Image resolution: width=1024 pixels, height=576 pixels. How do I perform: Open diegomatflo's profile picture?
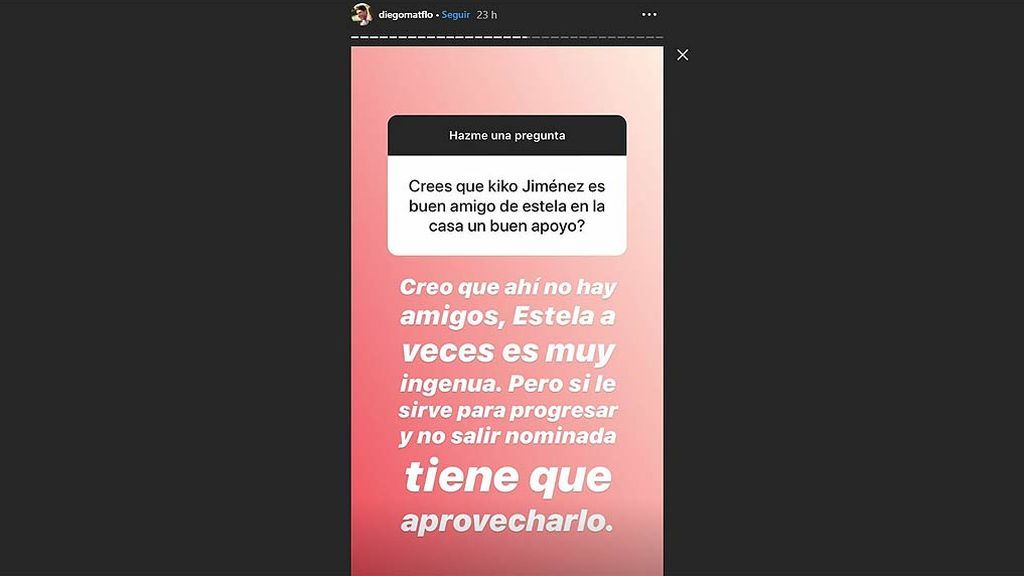[x=362, y=14]
